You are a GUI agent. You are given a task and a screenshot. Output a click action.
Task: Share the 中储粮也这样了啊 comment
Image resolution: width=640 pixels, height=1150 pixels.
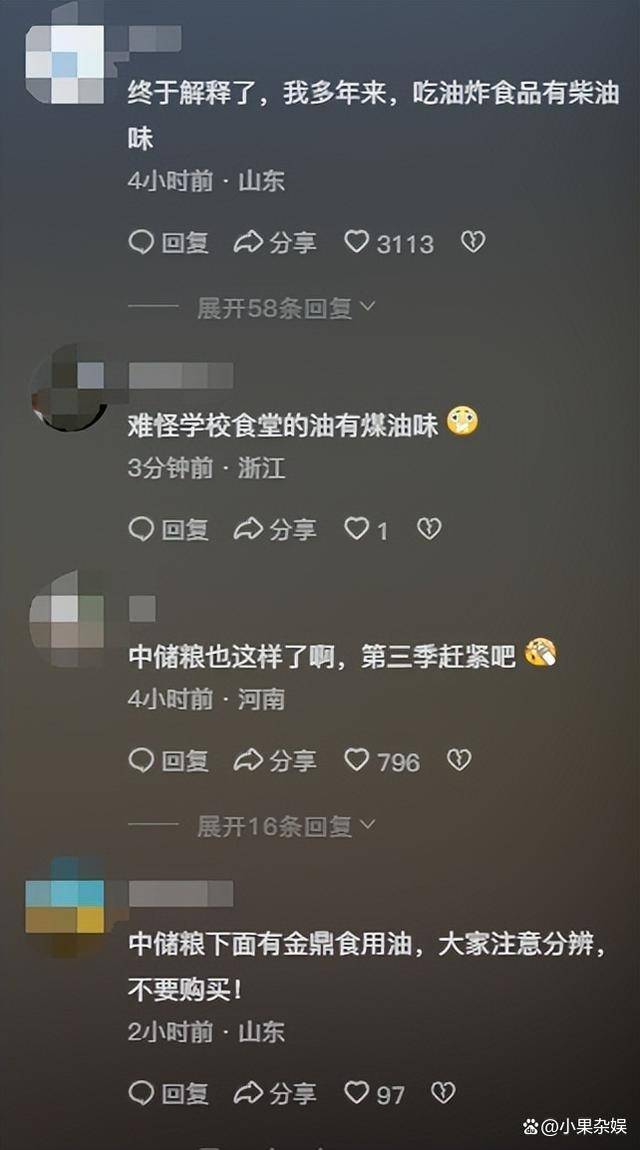coord(275,761)
